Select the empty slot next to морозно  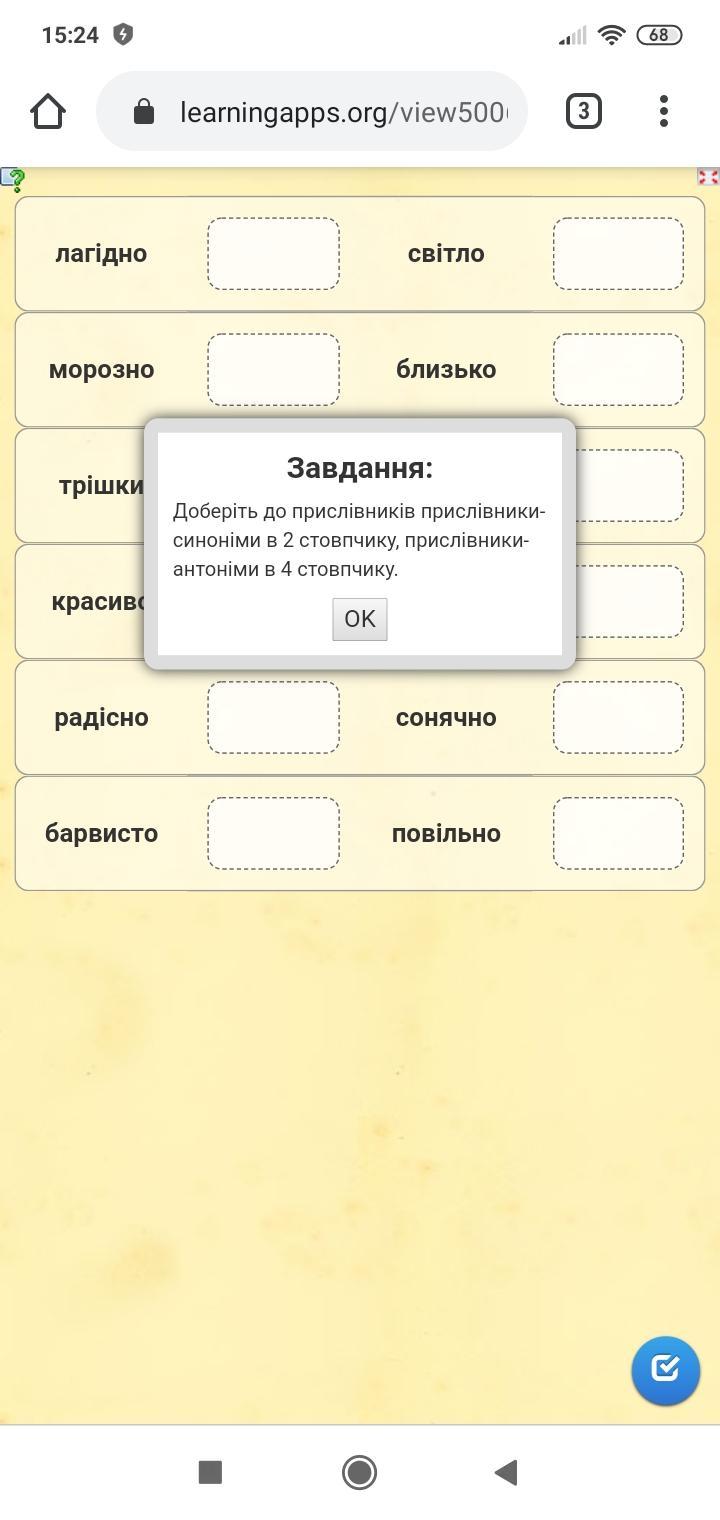273,370
